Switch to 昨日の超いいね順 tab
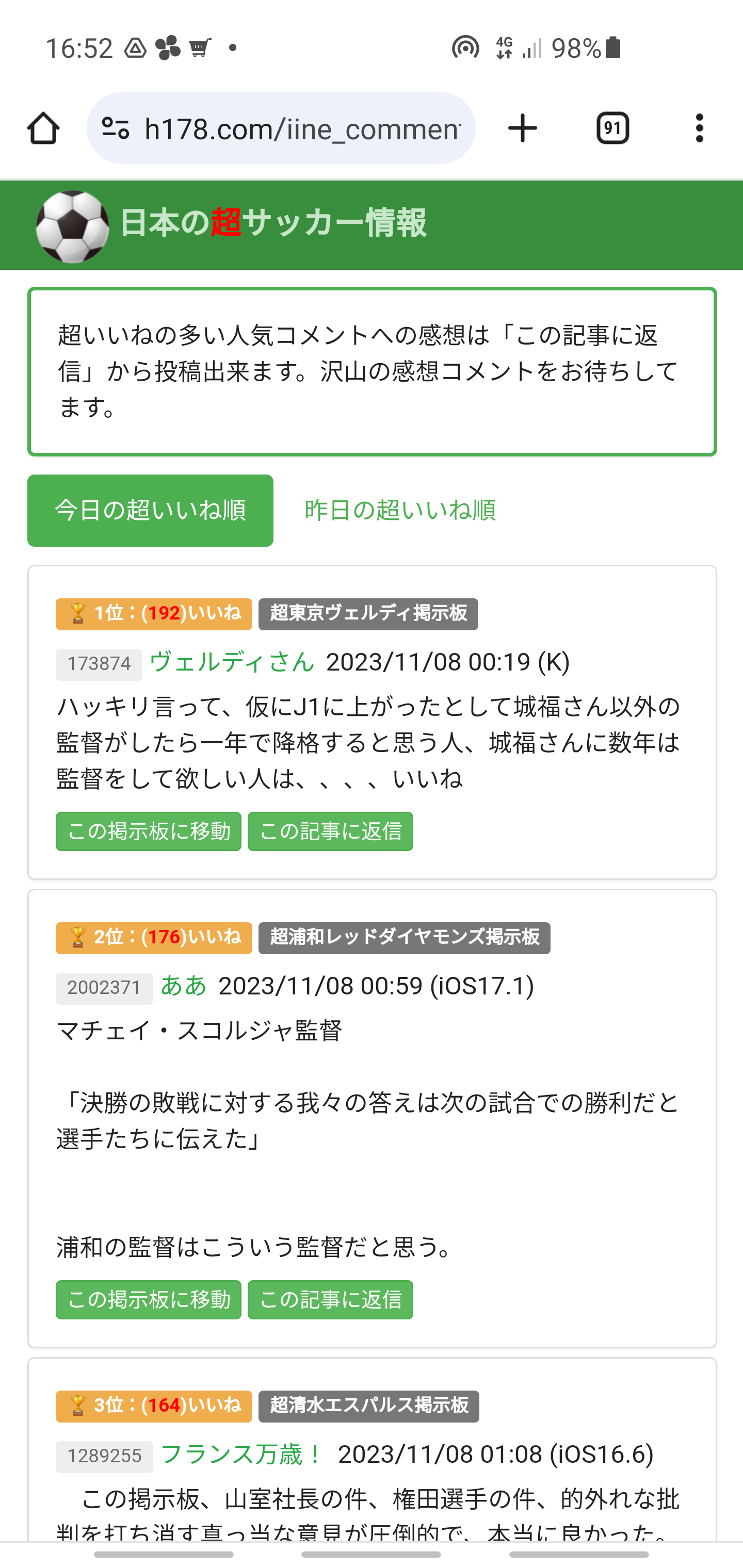743x1568 pixels. pyautogui.click(x=400, y=510)
